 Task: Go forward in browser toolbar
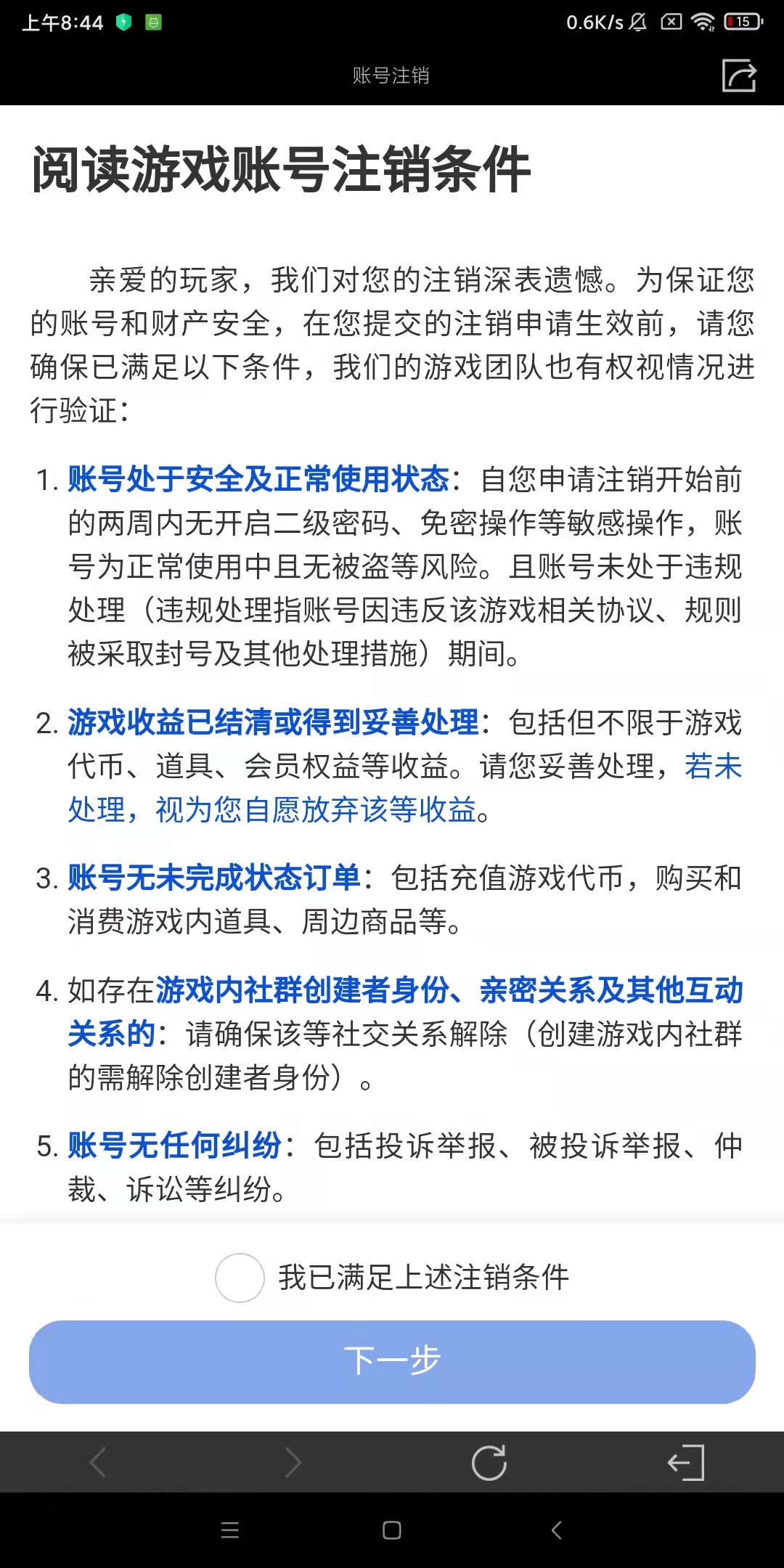tap(293, 1463)
